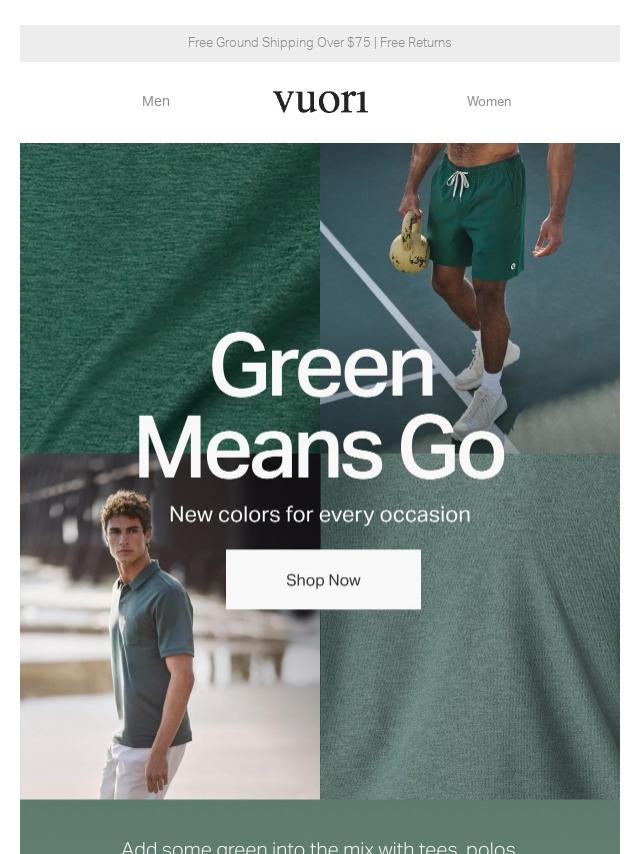Open the Women shopping link
Image resolution: width=640 pixels, height=854 pixels.
[488, 101]
